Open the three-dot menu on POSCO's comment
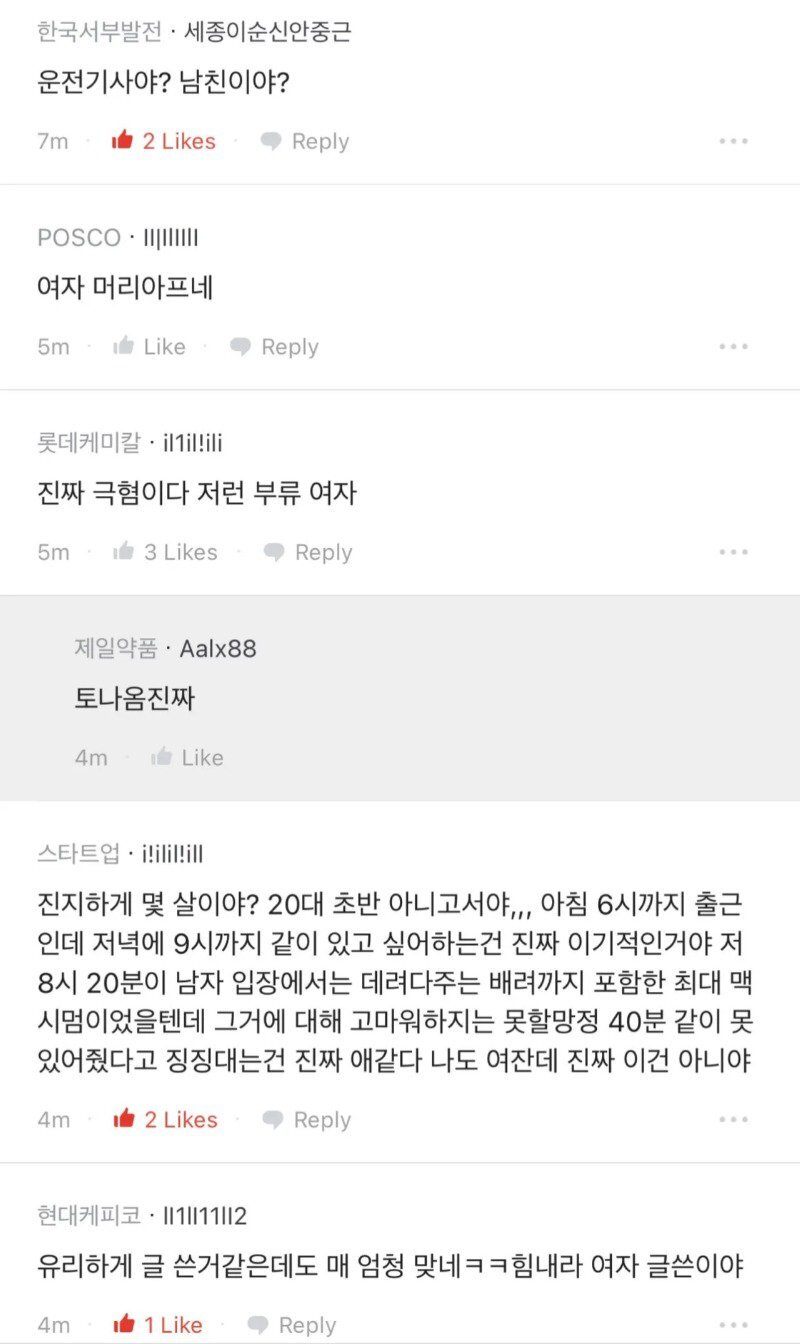Screen dimensions: 800x1344 pos(735,346)
